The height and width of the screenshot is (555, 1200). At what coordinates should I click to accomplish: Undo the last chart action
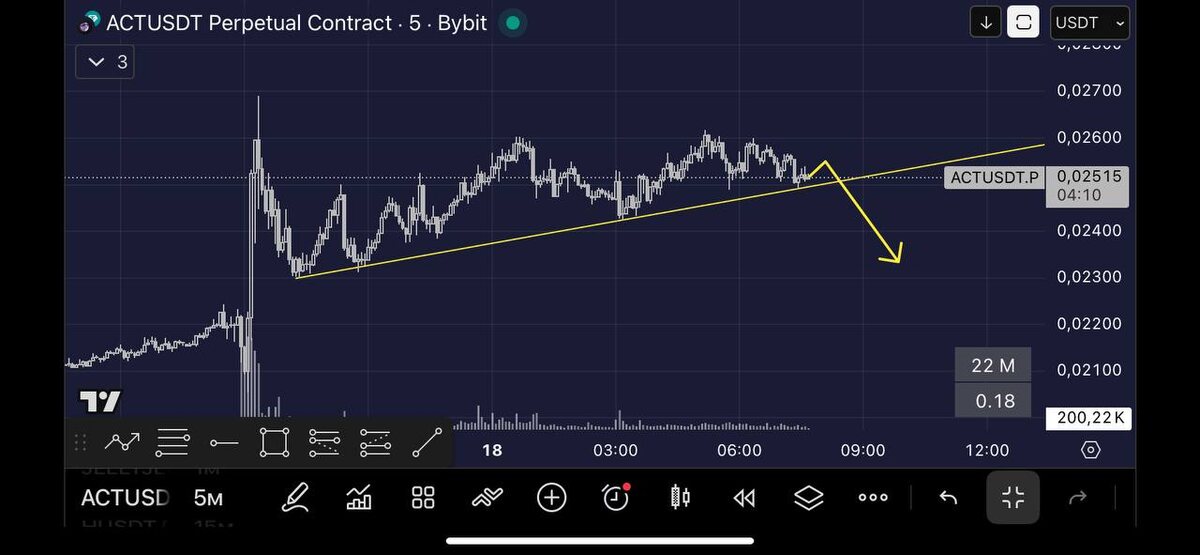pyautogui.click(x=948, y=498)
